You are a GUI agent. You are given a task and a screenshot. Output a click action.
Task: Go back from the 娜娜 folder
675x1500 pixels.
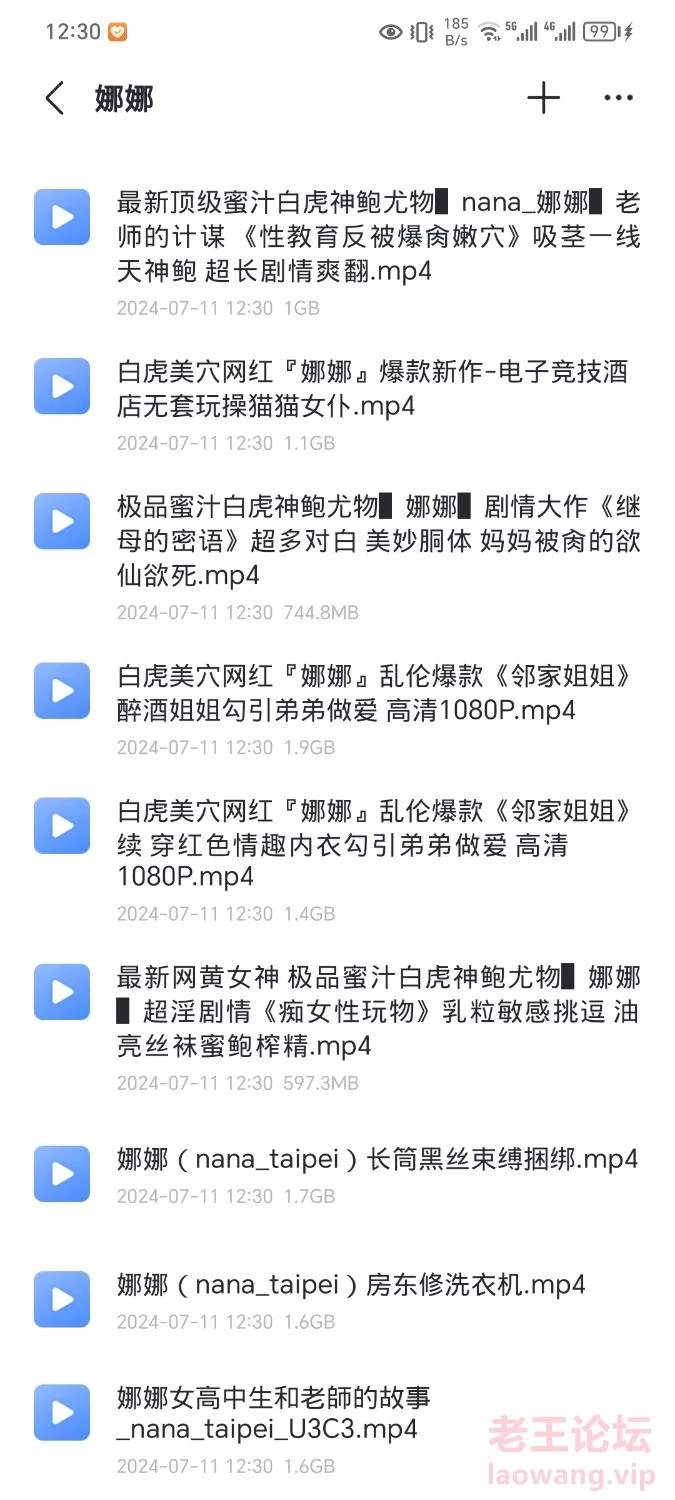coord(54,99)
